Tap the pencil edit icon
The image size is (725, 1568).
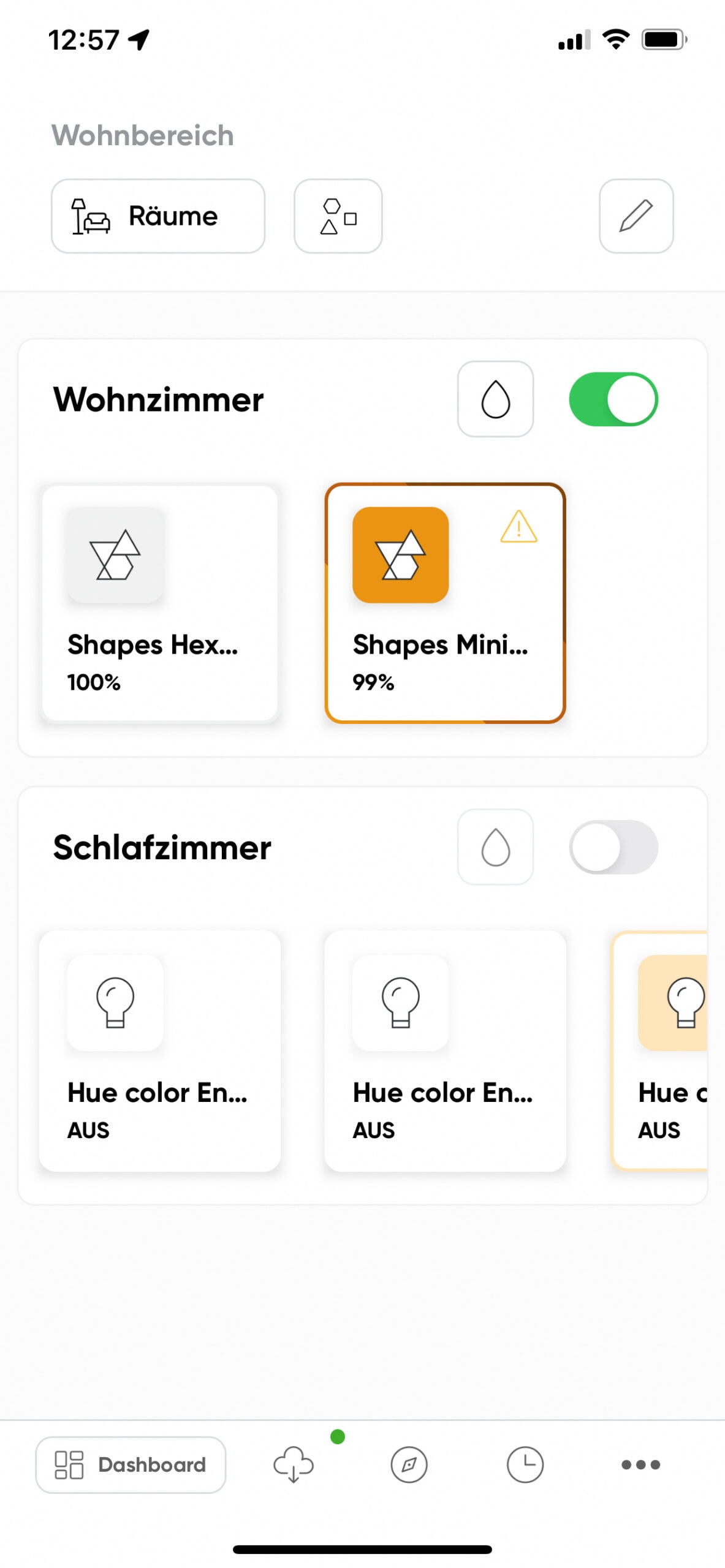(x=636, y=216)
